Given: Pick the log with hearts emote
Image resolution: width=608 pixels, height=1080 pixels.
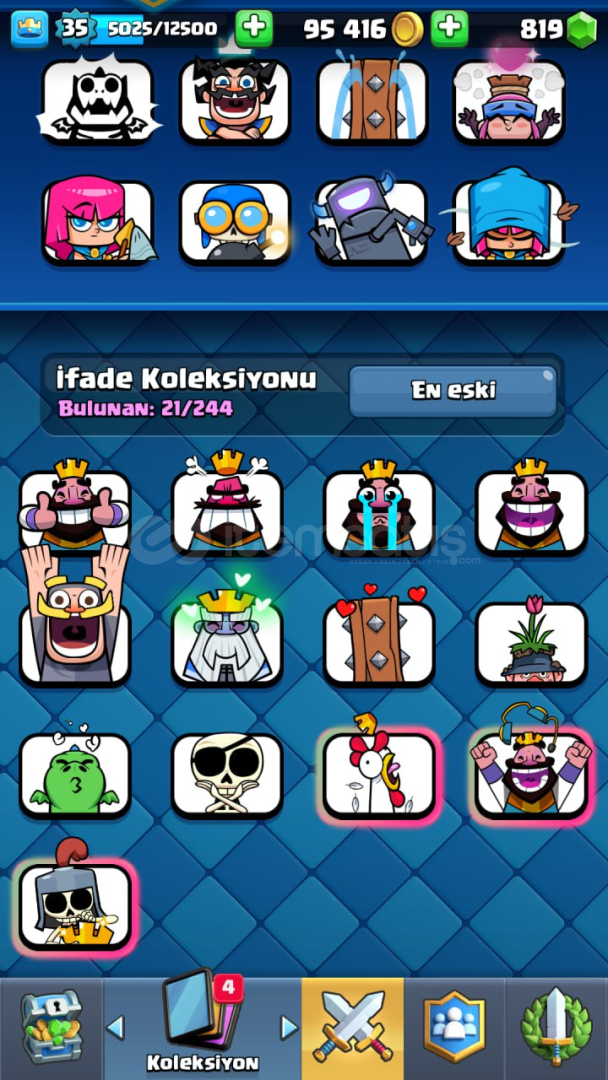Looking at the screenshot, I should point(379,637).
